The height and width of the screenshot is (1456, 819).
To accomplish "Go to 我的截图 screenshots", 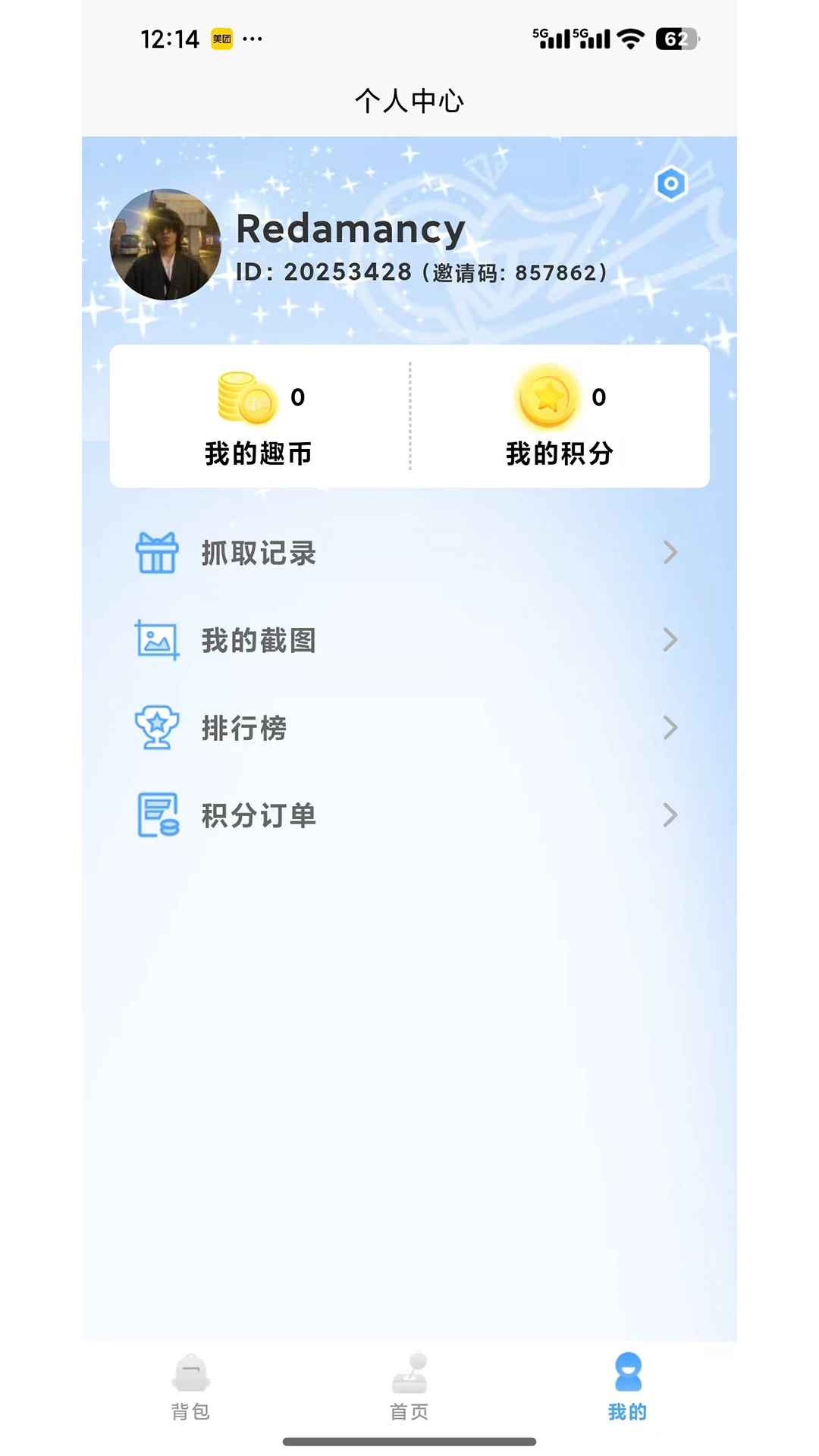I will coord(408,640).
